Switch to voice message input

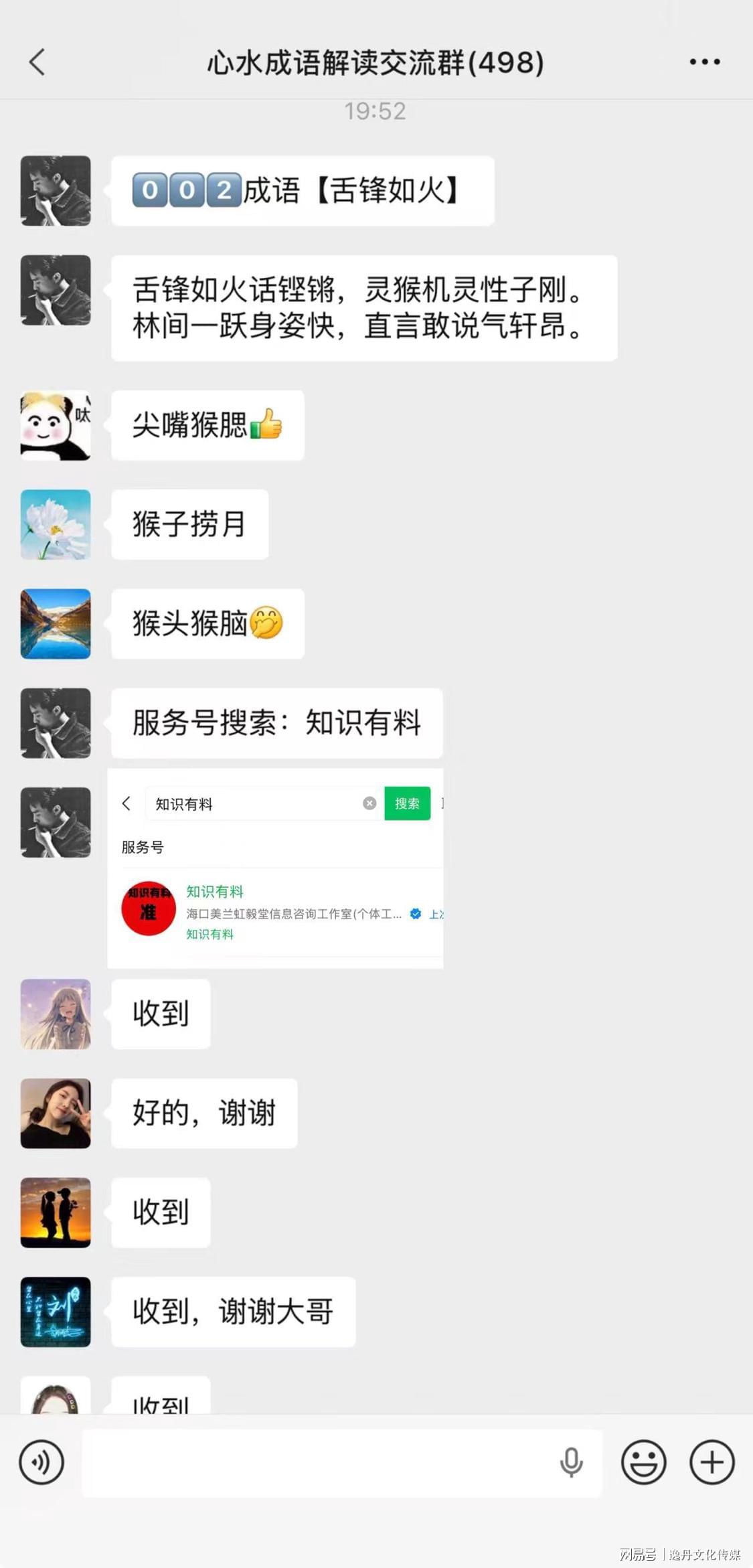click(x=41, y=1463)
